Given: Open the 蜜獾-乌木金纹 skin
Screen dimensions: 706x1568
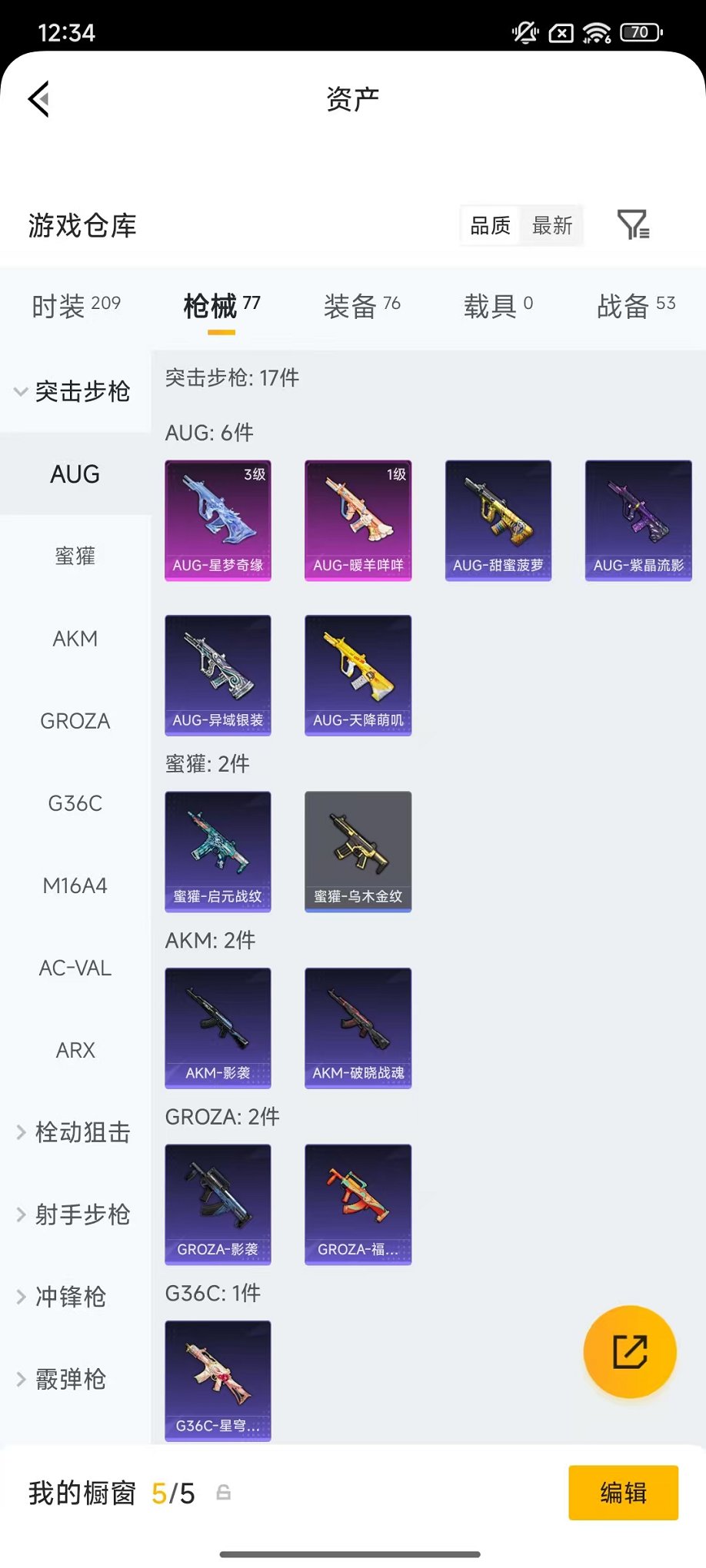Looking at the screenshot, I should 358,851.
